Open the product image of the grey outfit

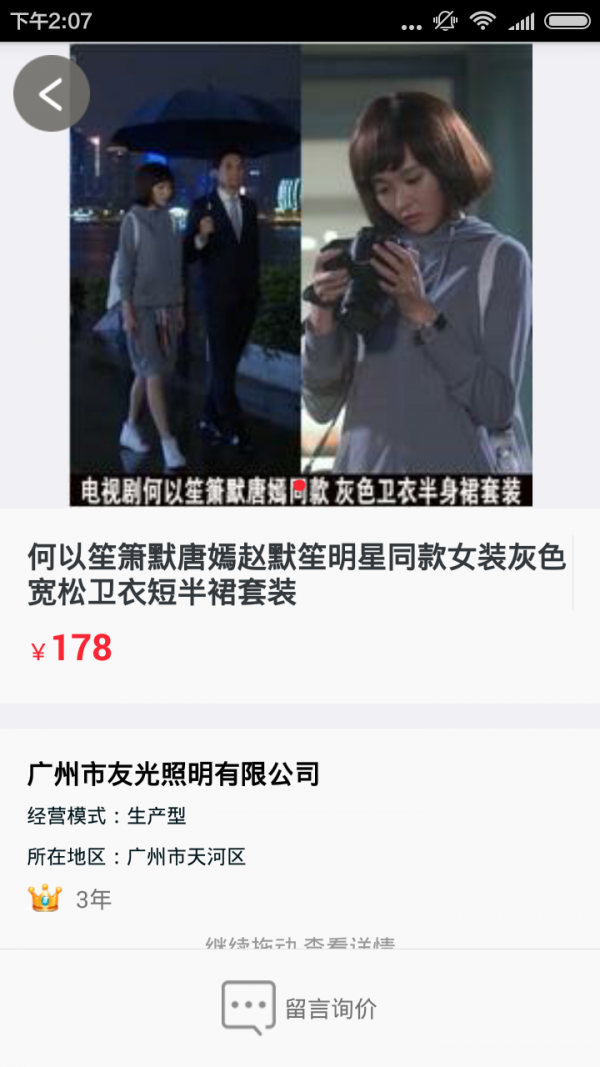coord(300,275)
